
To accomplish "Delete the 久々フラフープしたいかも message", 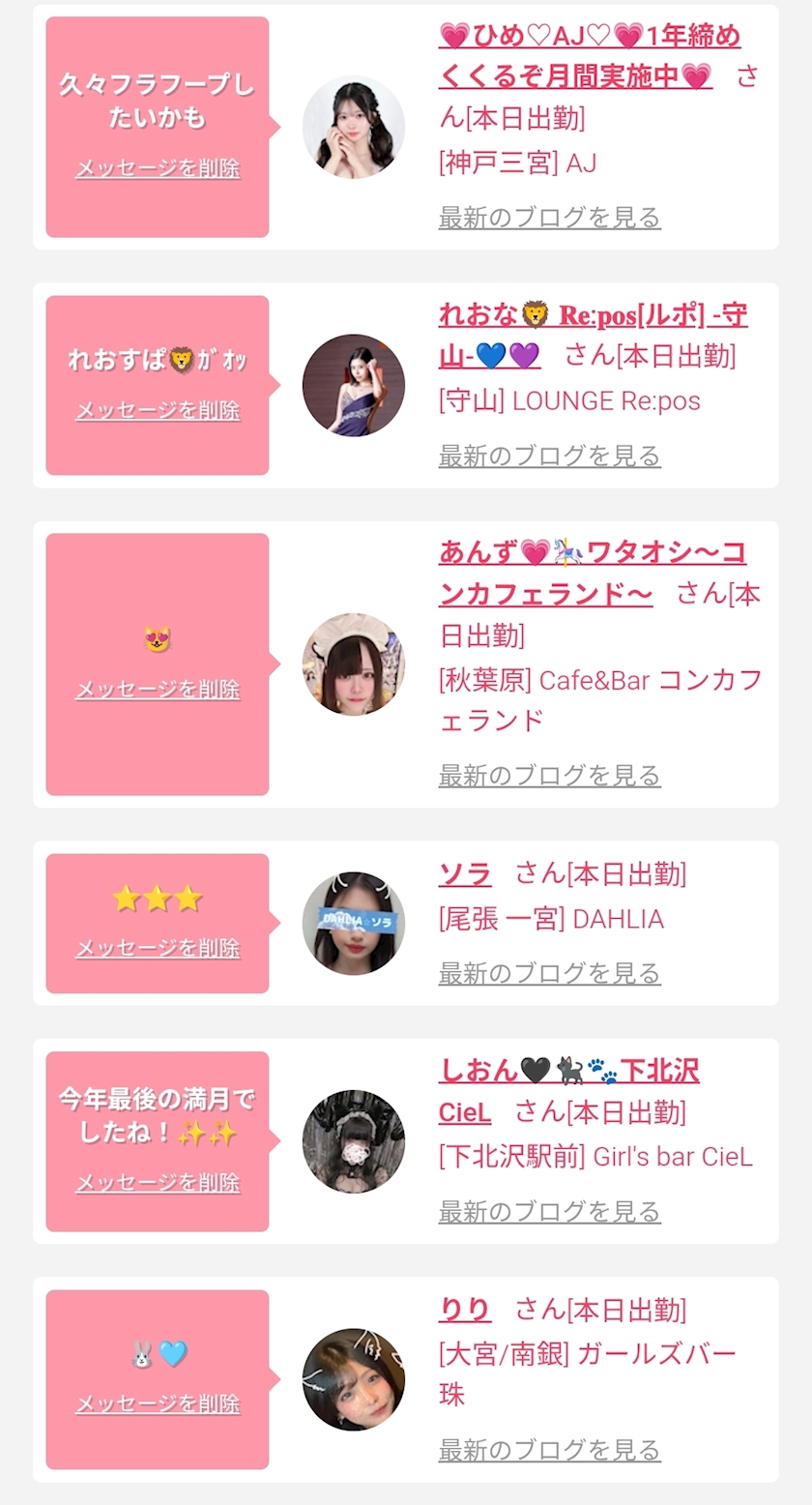I will (x=158, y=168).
